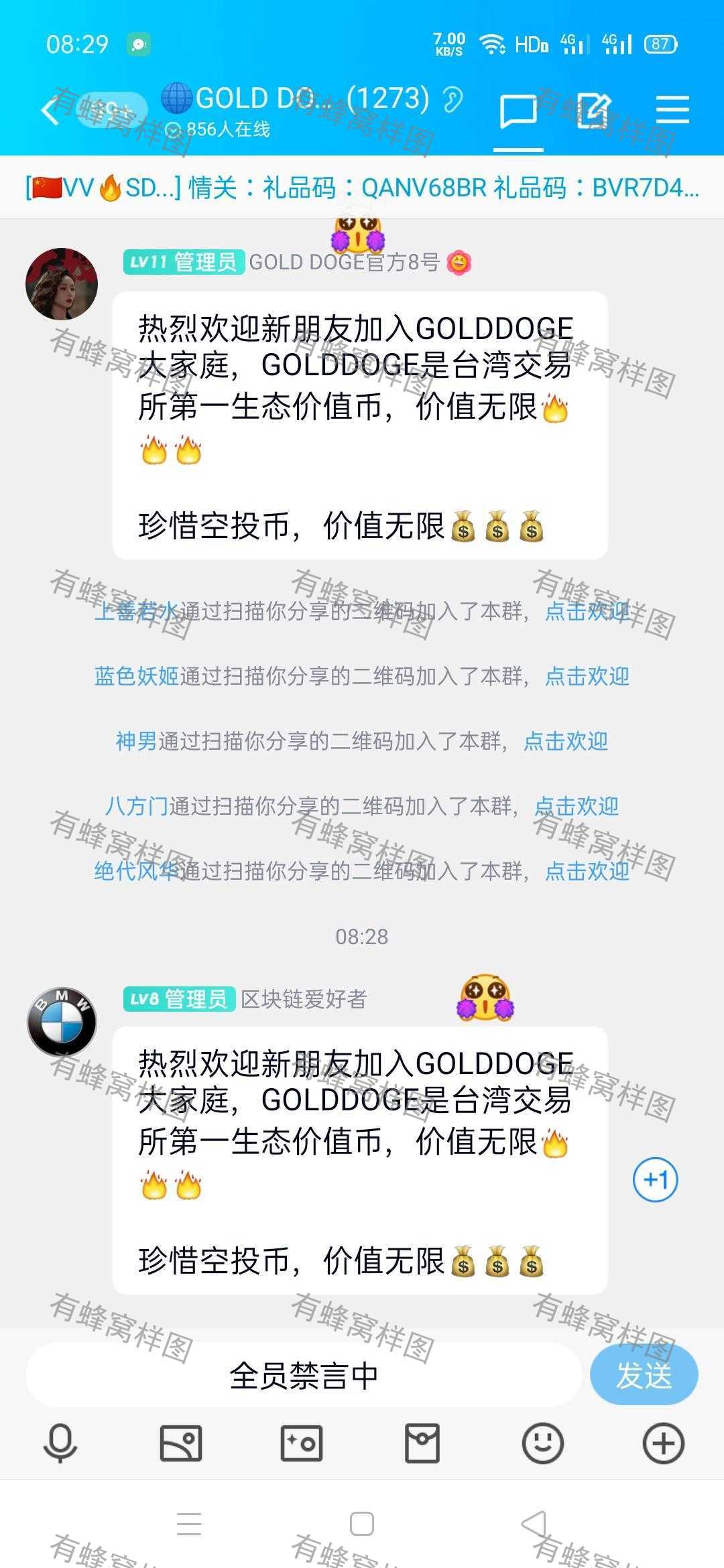Open the hamburger group menu

[672, 110]
